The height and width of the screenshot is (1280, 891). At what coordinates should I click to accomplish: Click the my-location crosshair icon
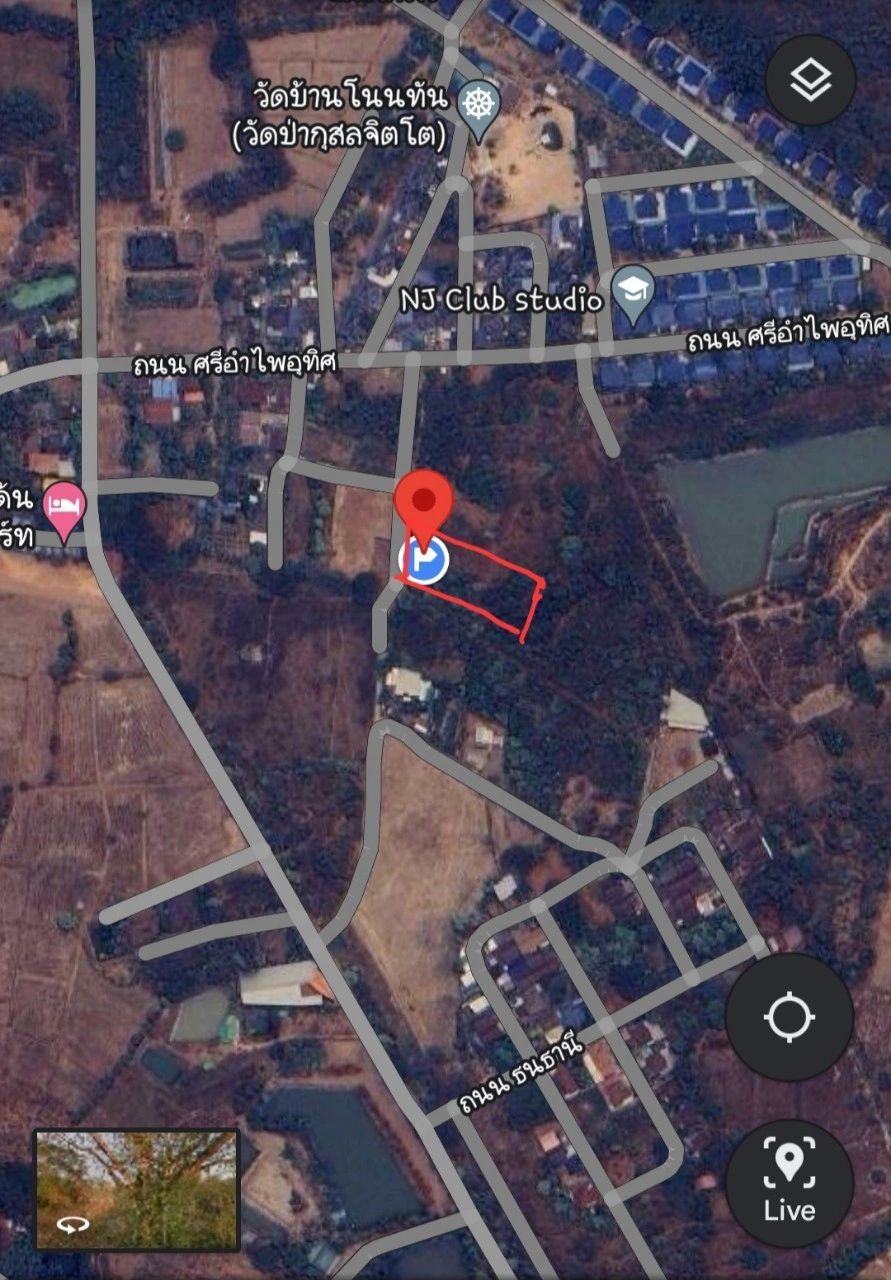[x=790, y=1018]
